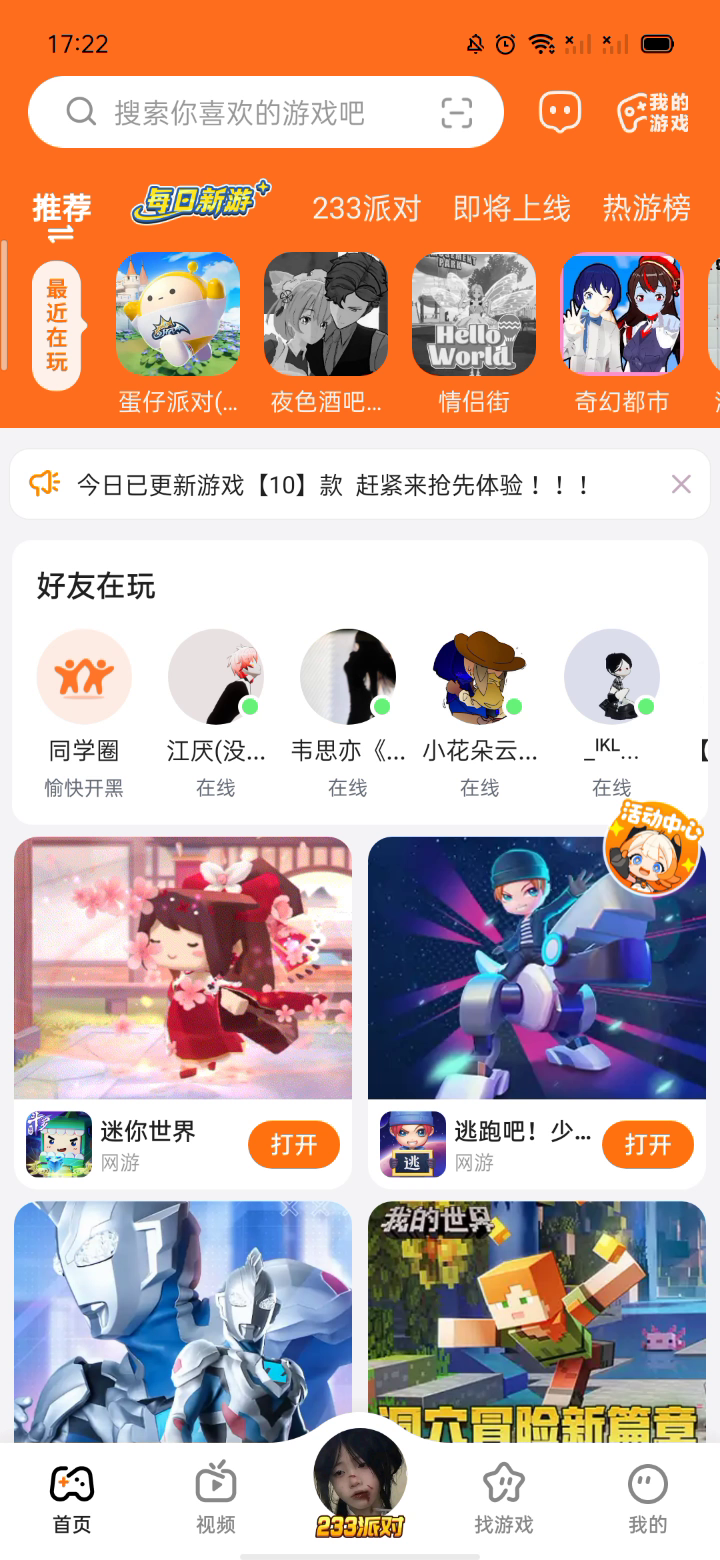This screenshot has width=720, height=1560.
Task: Open the 活动中心 floating badge
Action: click(x=653, y=847)
